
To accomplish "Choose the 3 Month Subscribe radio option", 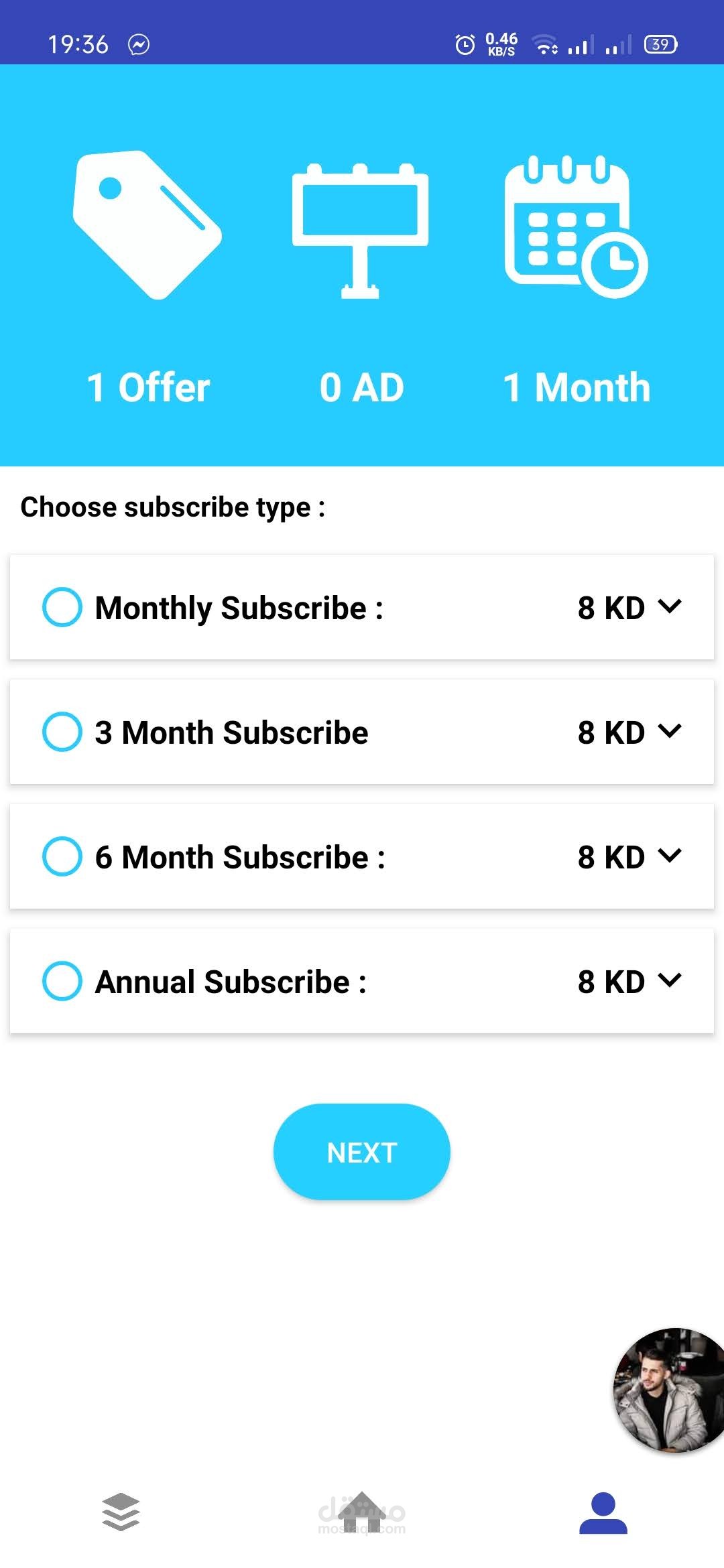I will (x=62, y=732).
